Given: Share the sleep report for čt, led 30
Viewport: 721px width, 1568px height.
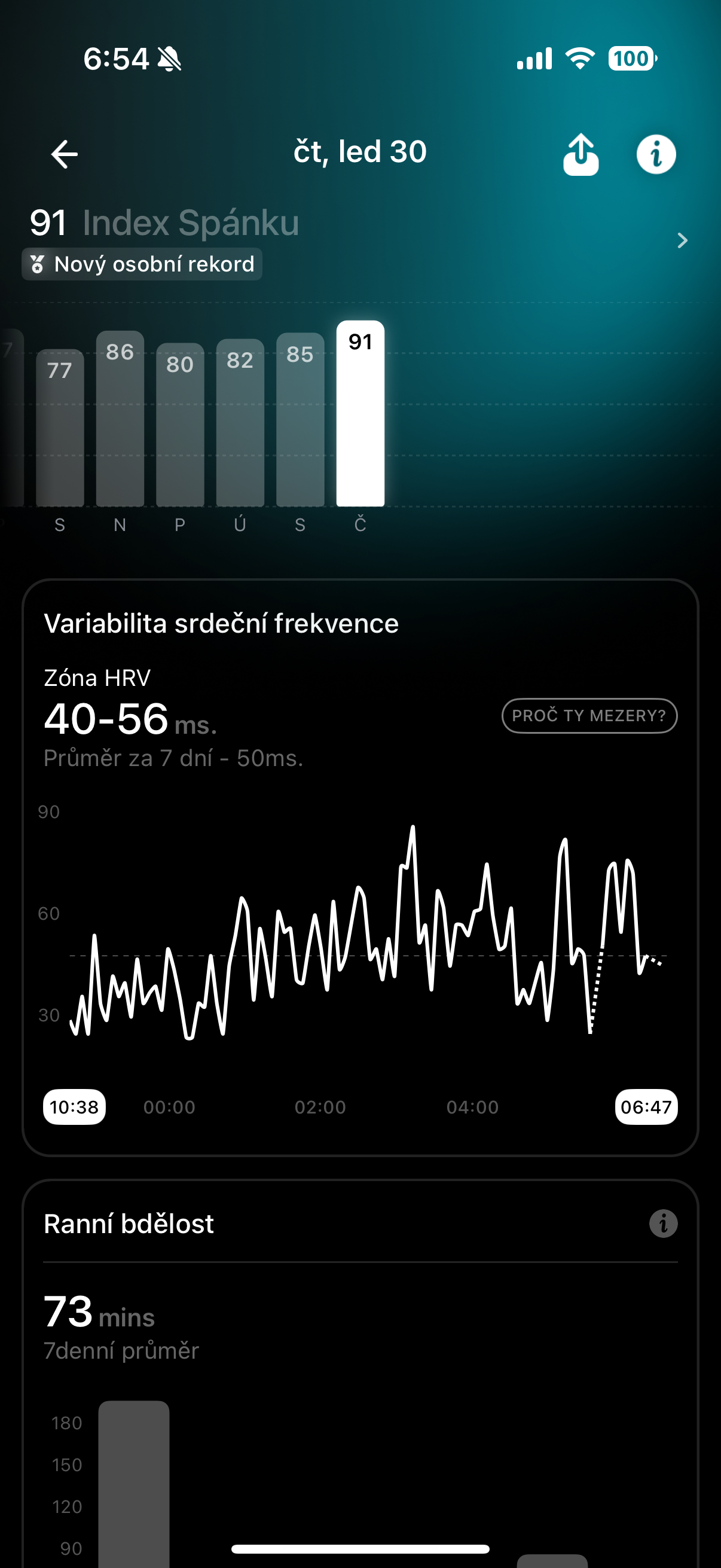Looking at the screenshot, I should pos(581,155).
